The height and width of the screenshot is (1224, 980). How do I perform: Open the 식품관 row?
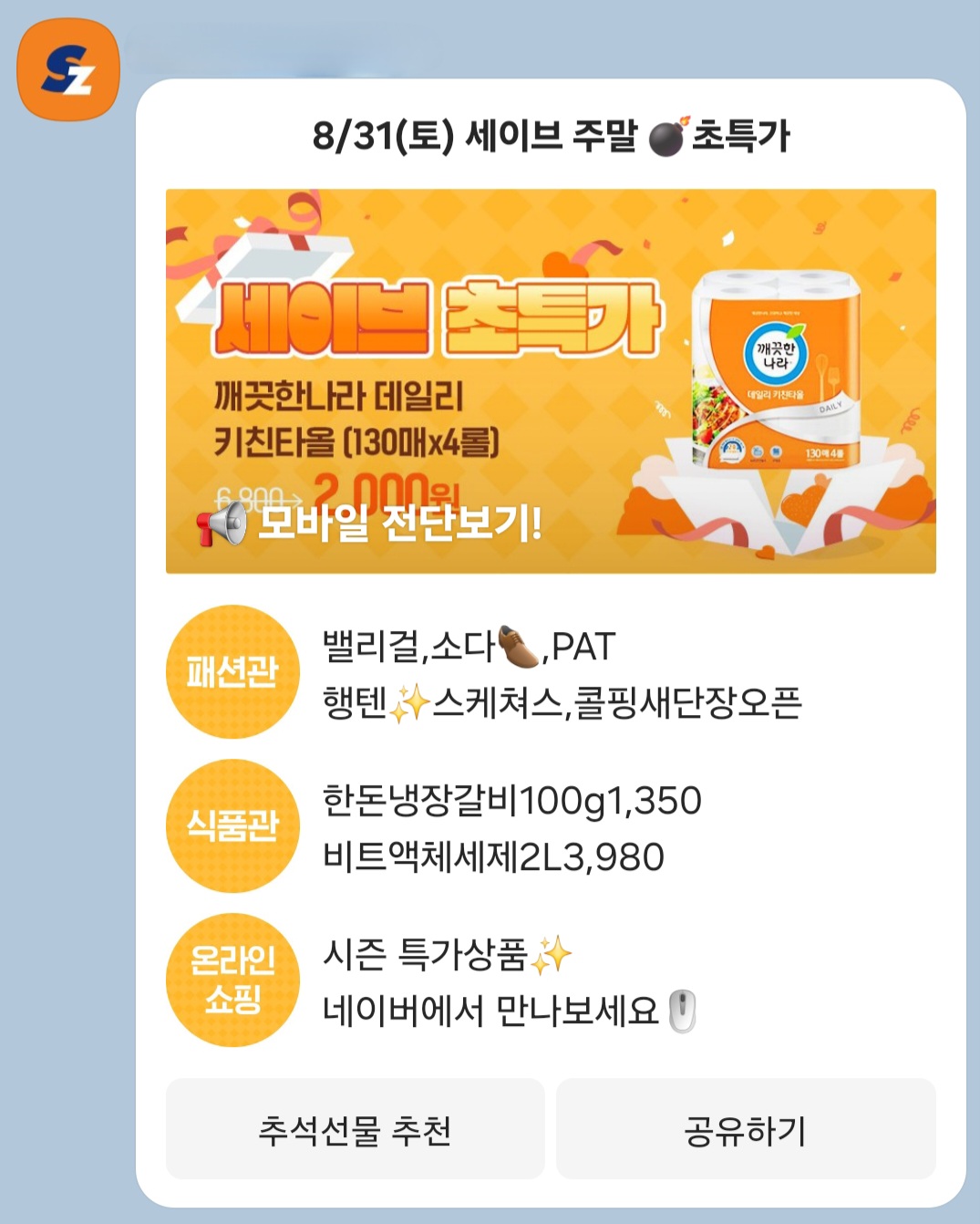tap(550, 827)
